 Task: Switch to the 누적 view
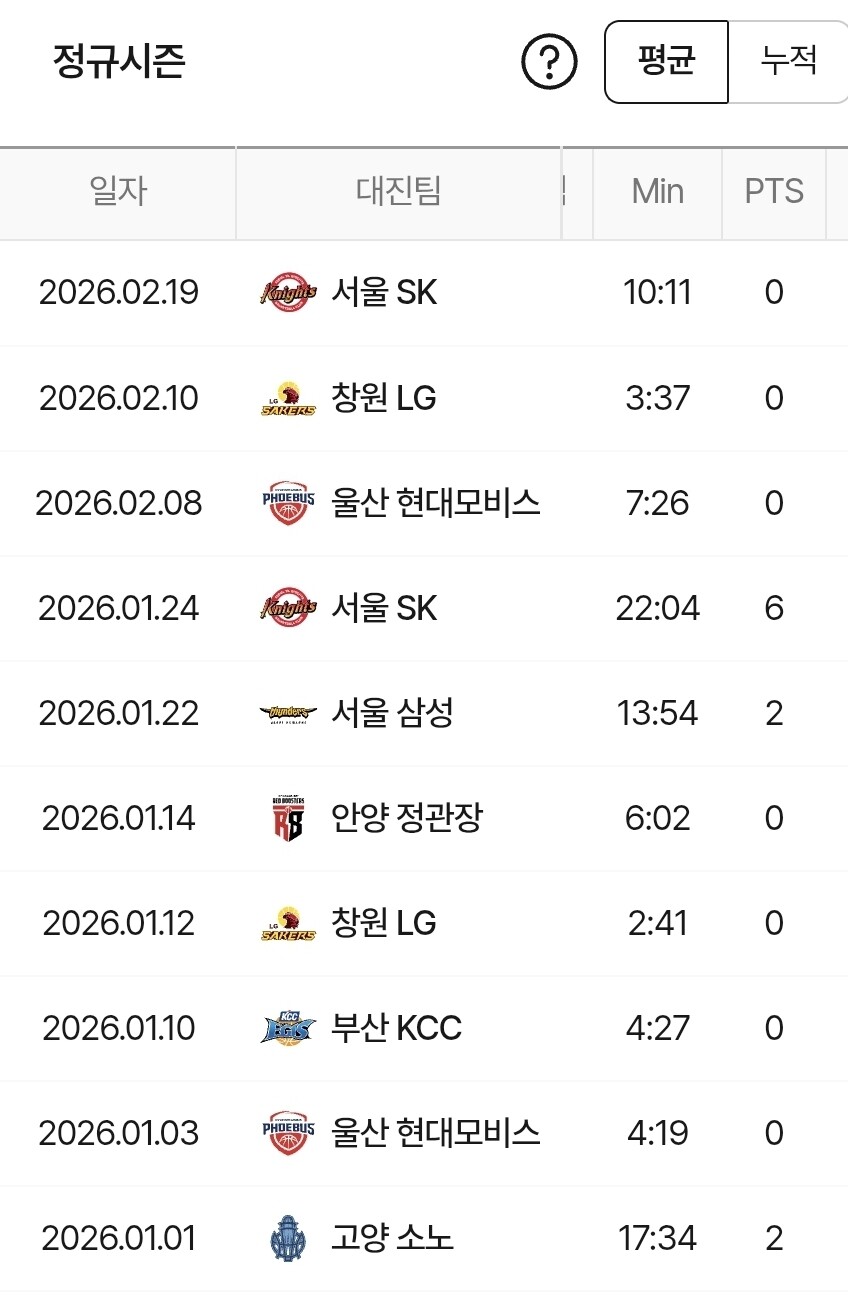[x=788, y=61]
